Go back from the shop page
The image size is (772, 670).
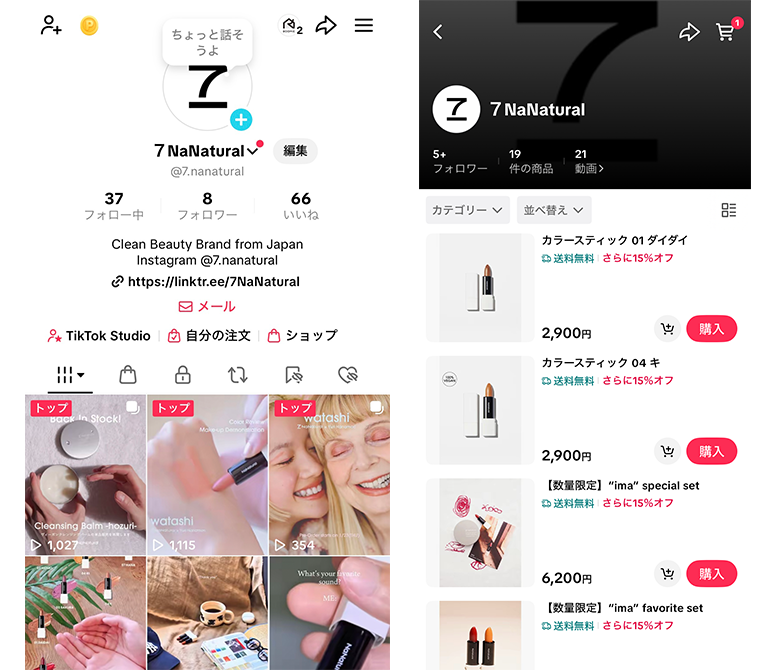click(438, 32)
